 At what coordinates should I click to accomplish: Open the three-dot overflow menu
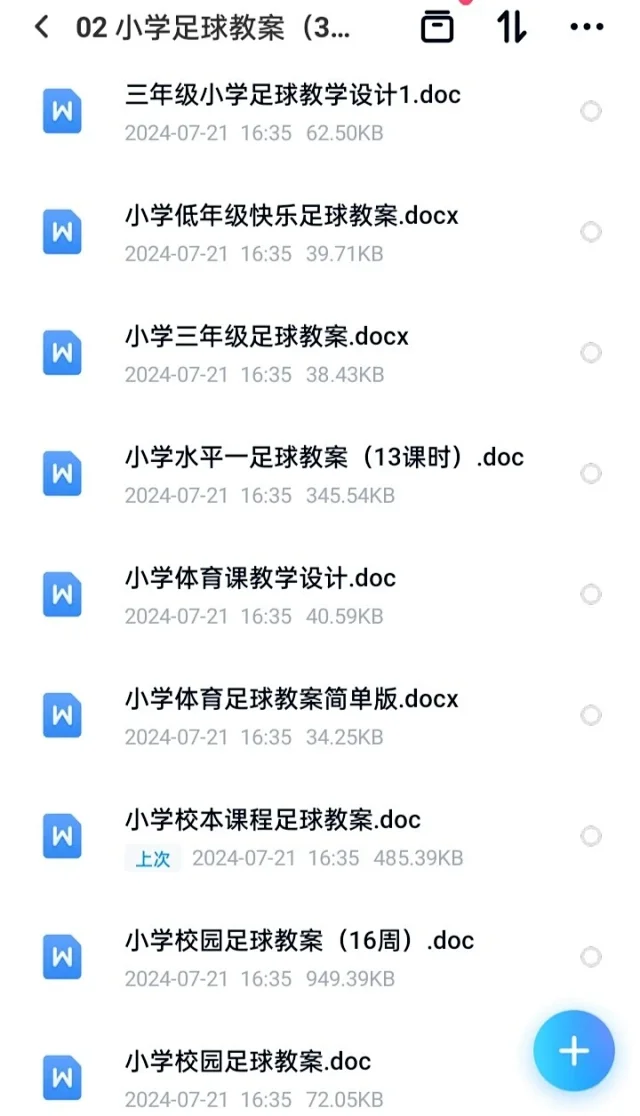click(x=586, y=27)
